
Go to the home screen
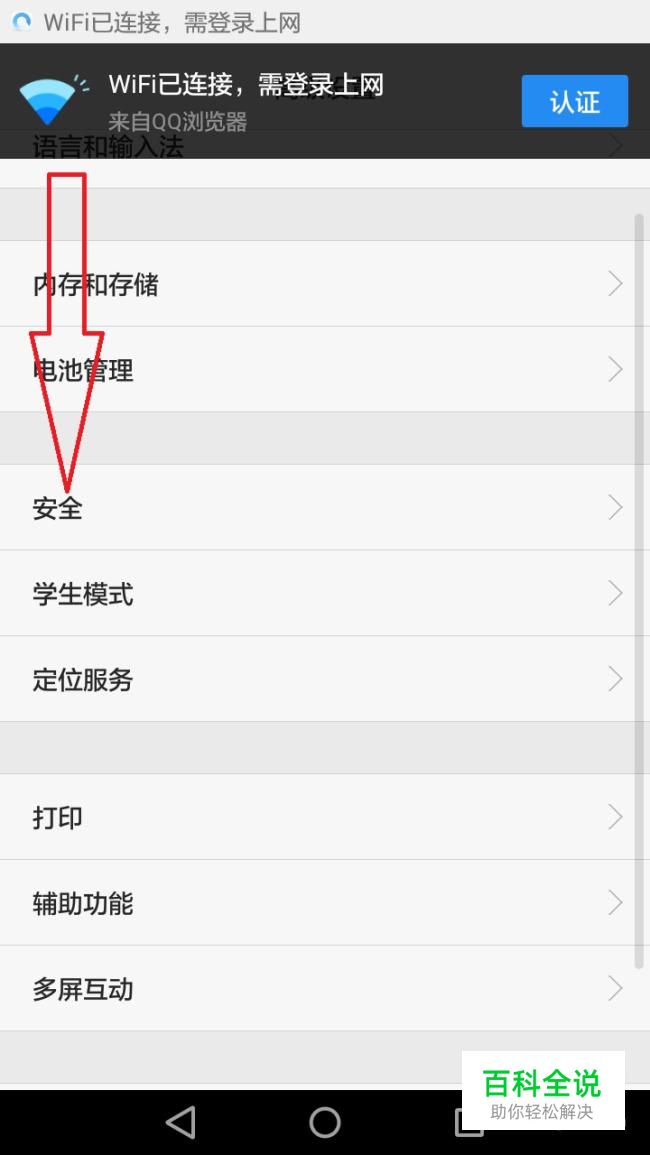[325, 1122]
